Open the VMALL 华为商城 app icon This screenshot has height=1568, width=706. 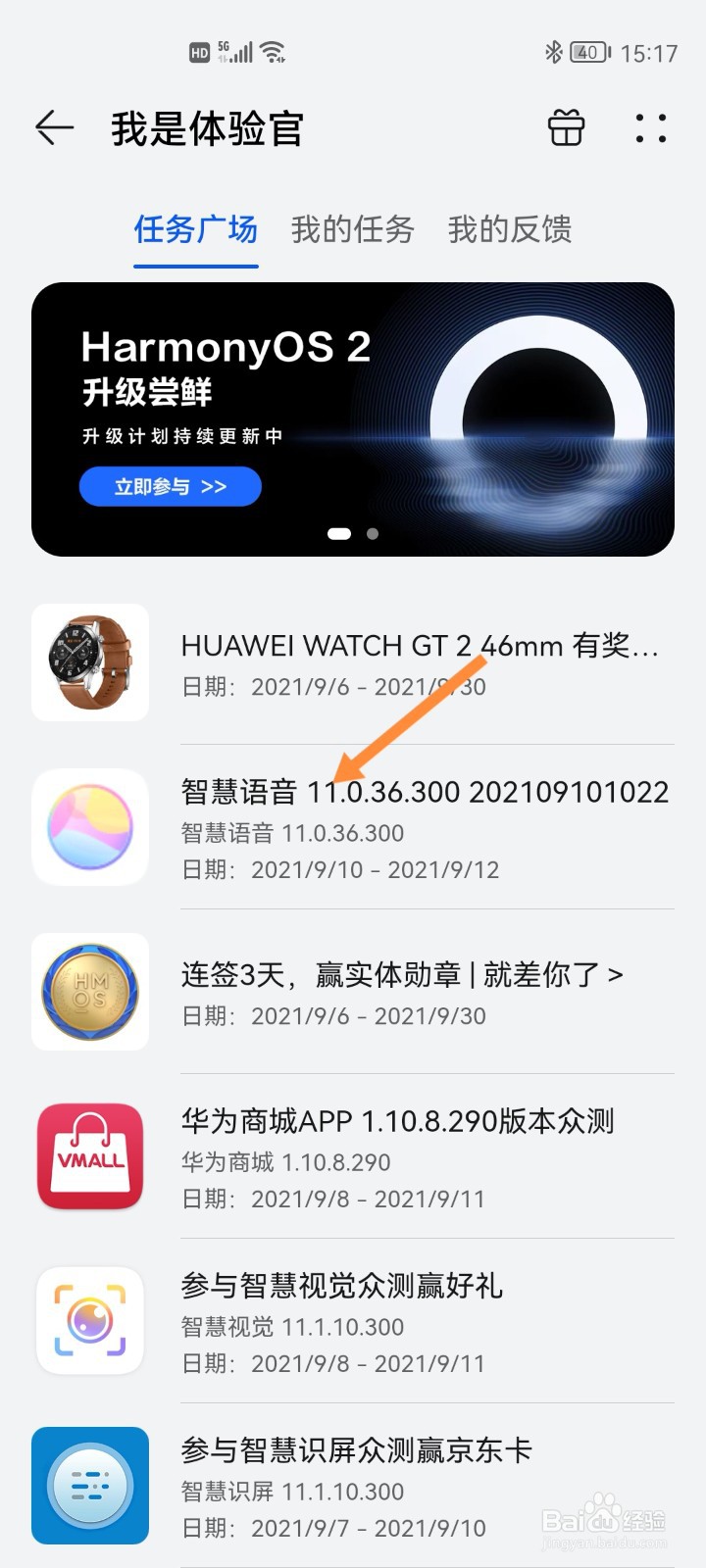(x=89, y=1156)
